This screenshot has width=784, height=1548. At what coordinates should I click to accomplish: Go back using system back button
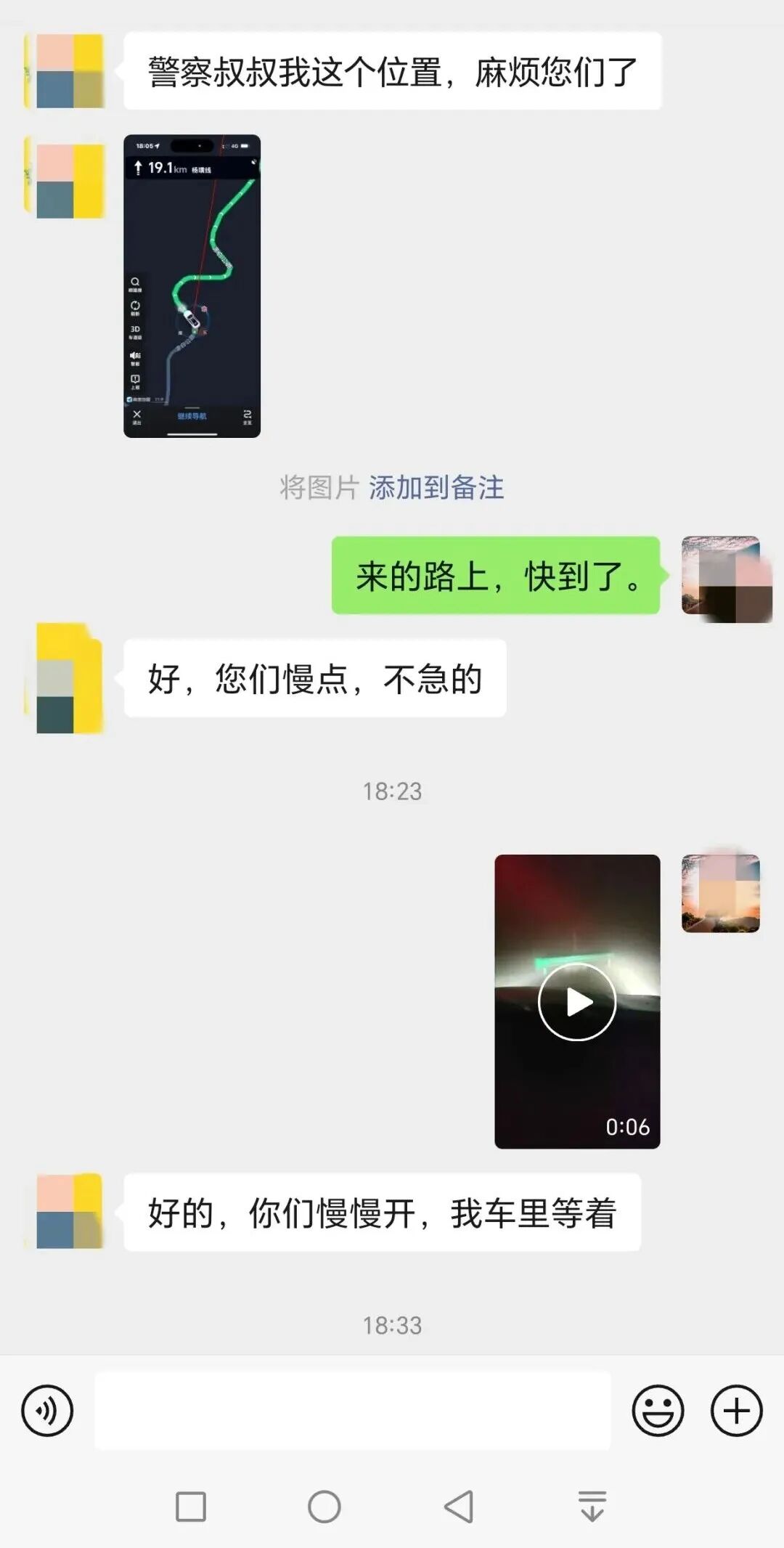[459, 1507]
